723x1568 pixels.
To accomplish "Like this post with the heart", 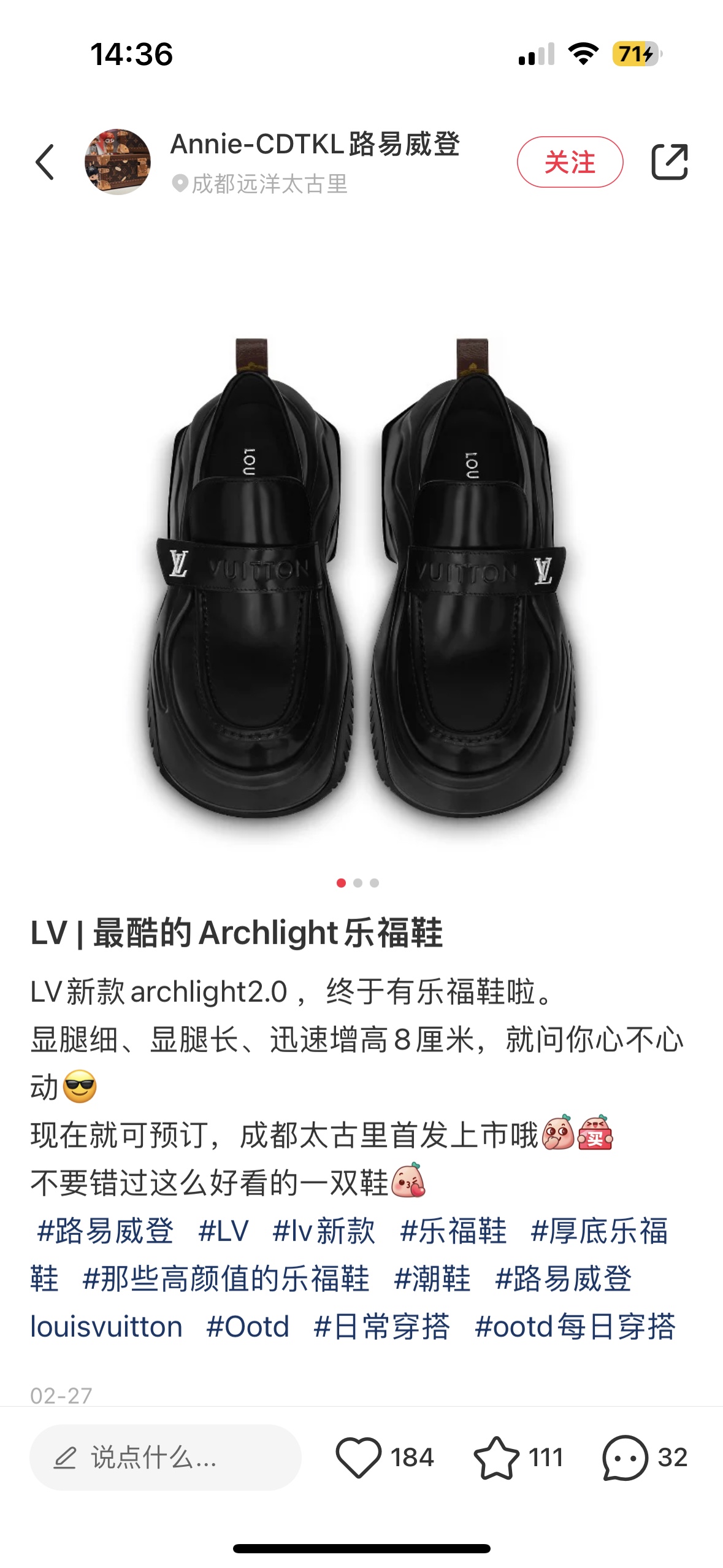I will [x=358, y=1458].
